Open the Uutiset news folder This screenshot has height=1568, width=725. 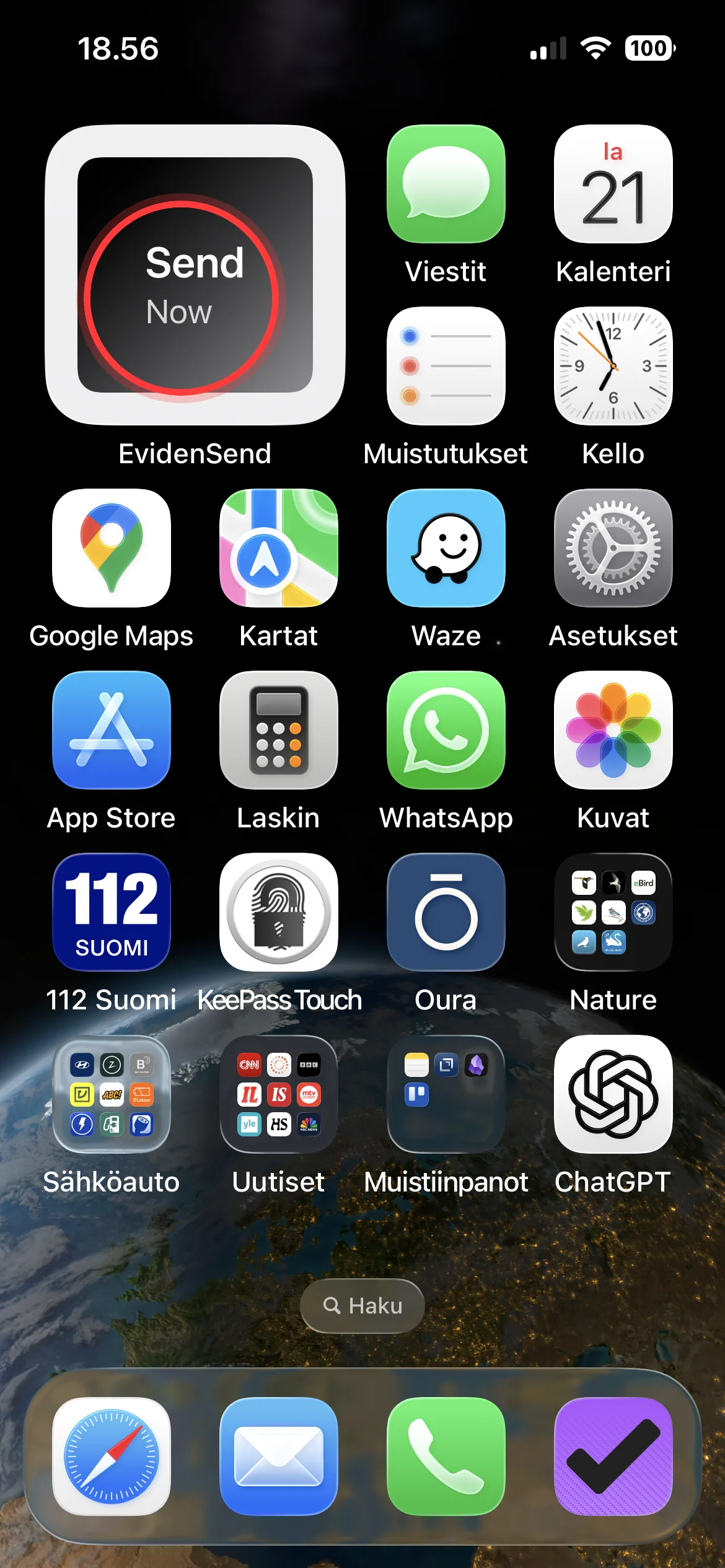click(x=279, y=1096)
